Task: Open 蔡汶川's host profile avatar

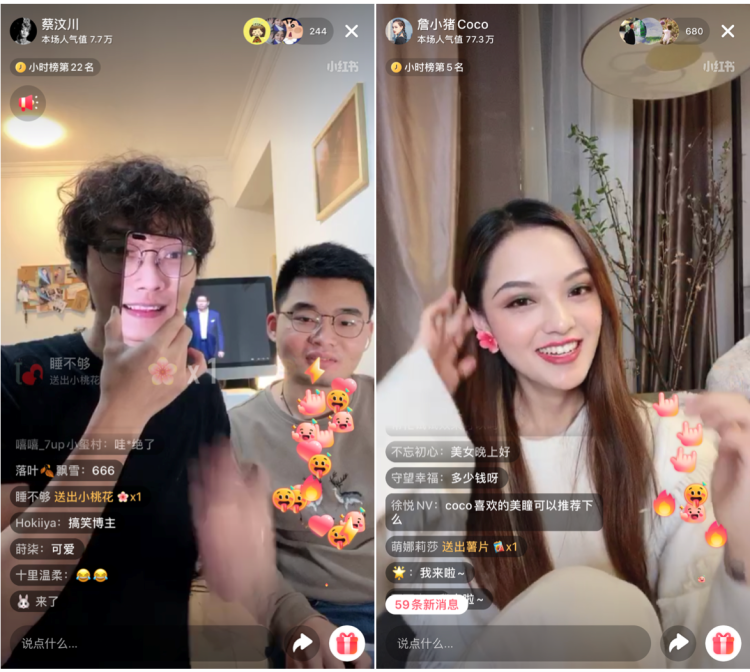Action: click(23, 31)
